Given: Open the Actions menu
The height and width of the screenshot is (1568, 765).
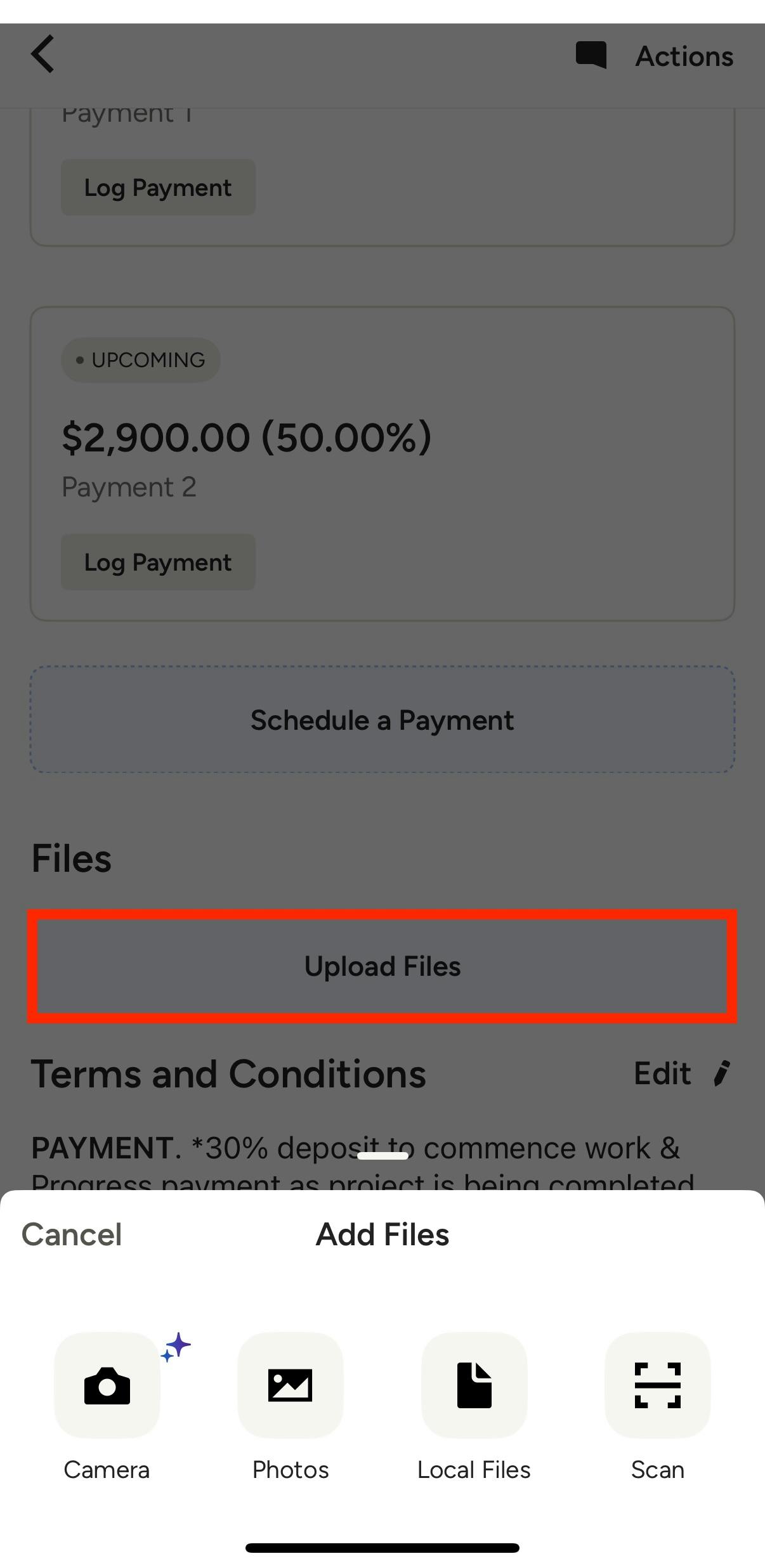Looking at the screenshot, I should click(x=684, y=56).
